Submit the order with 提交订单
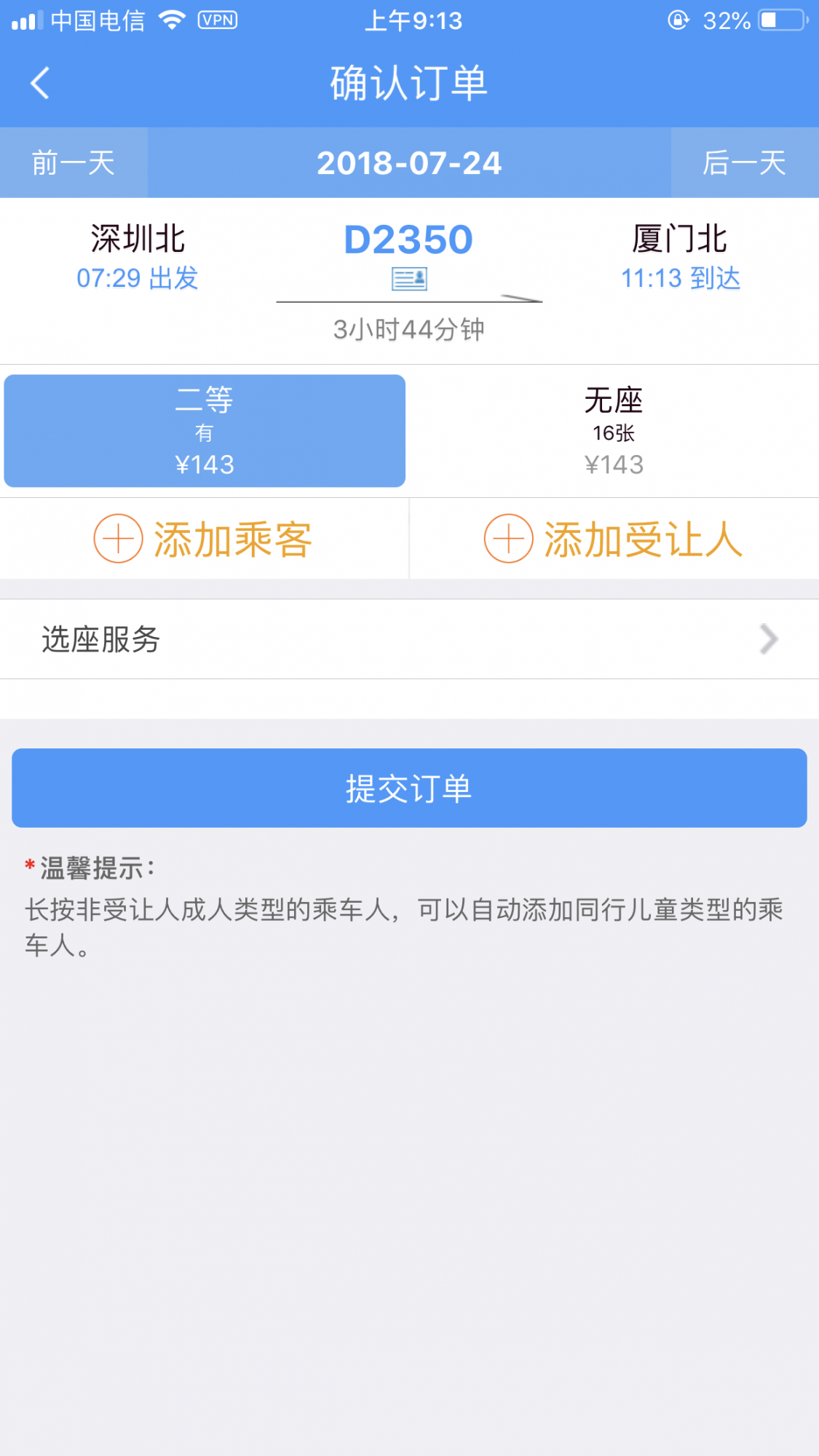This screenshot has height=1456, width=819. tap(408, 788)
